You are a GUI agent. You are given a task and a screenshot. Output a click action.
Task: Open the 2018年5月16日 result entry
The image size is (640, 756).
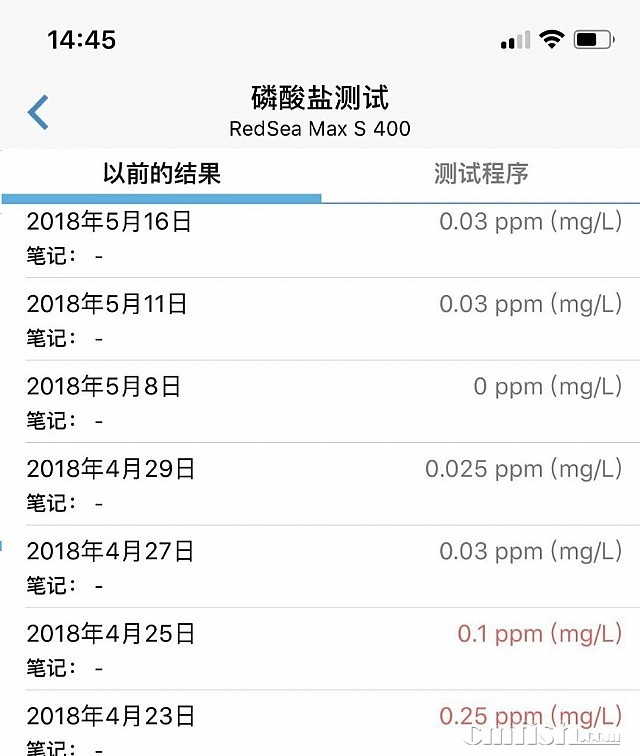click(320, 237)
